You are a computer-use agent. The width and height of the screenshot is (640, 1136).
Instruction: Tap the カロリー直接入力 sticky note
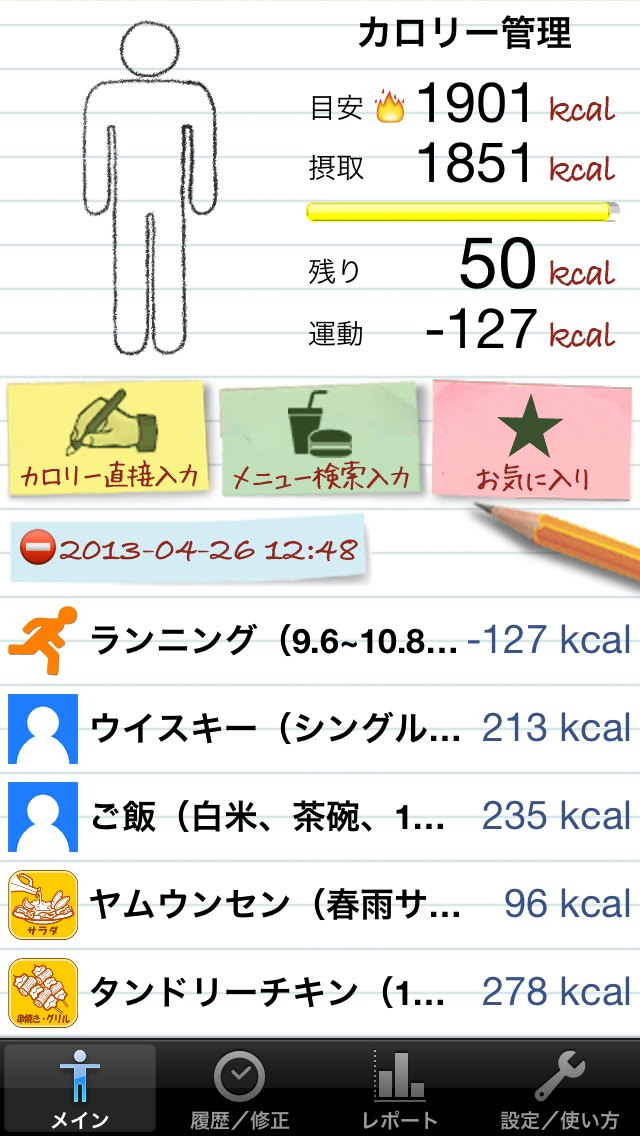pyautogui.click(x=108, y=439)
